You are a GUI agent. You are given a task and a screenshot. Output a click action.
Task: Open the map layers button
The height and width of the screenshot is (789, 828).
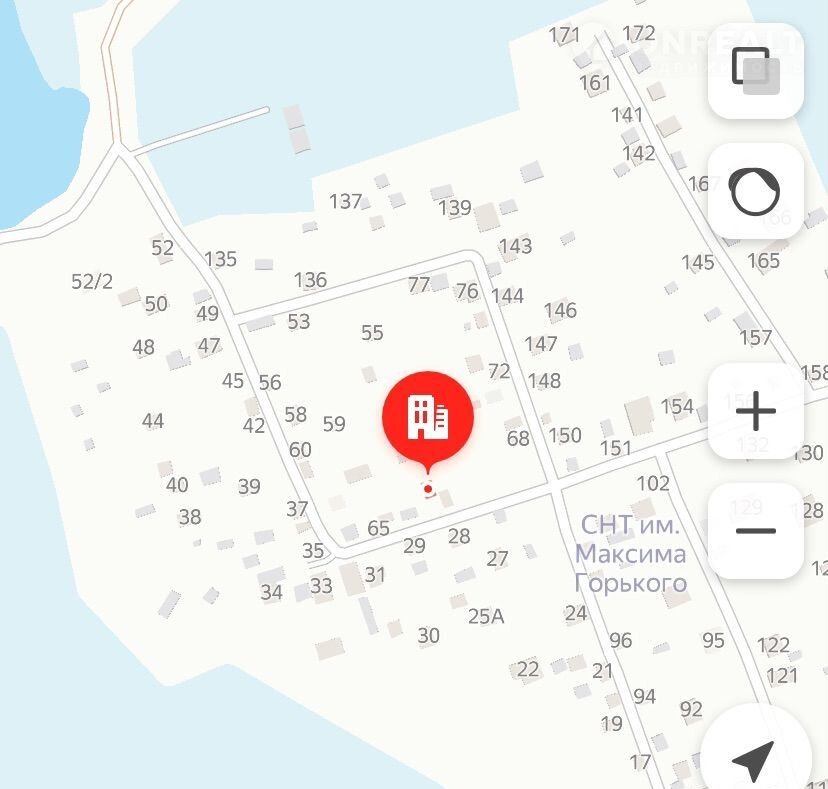(755, 70)
